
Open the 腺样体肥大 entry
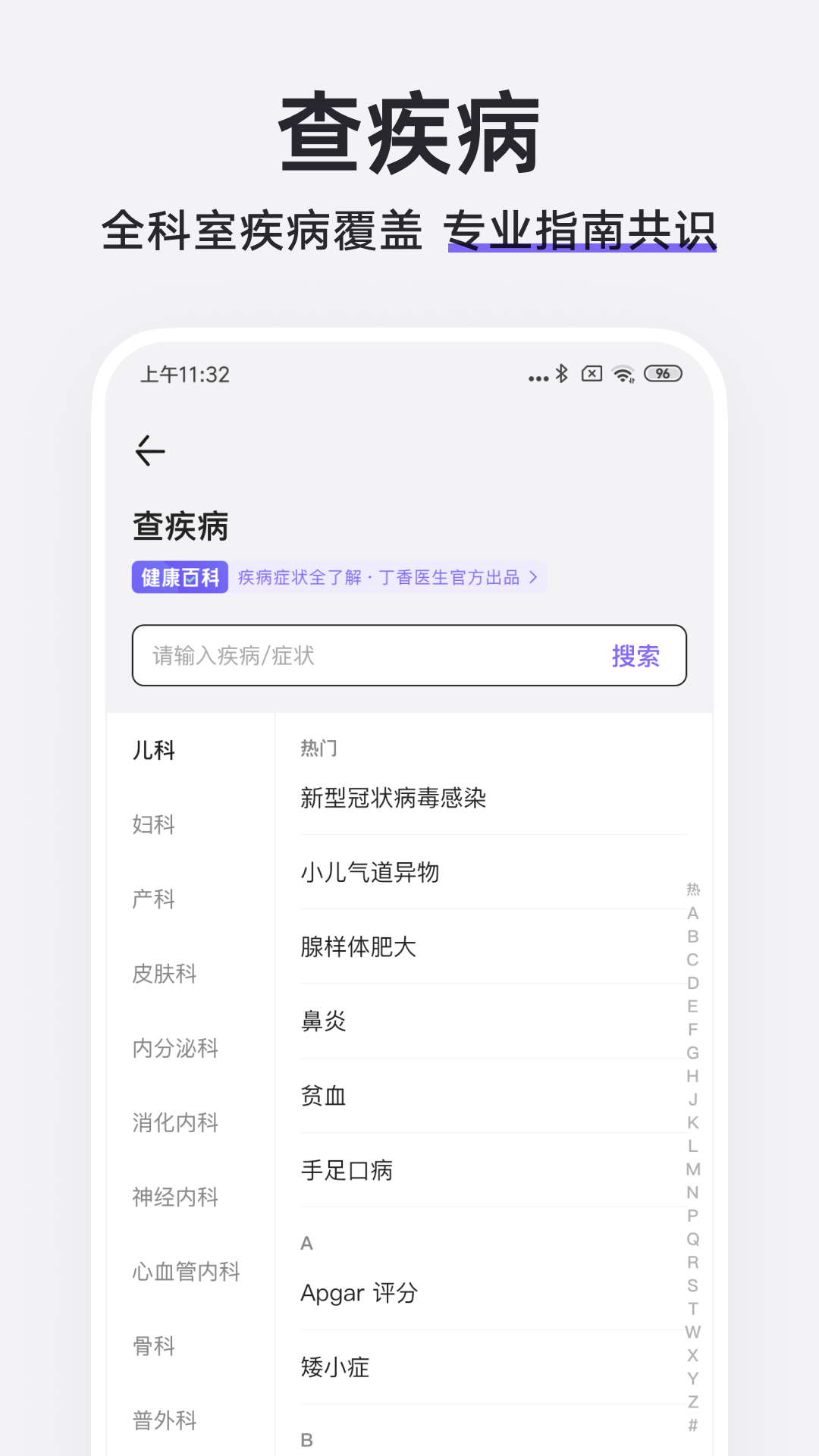coord(357,946)
